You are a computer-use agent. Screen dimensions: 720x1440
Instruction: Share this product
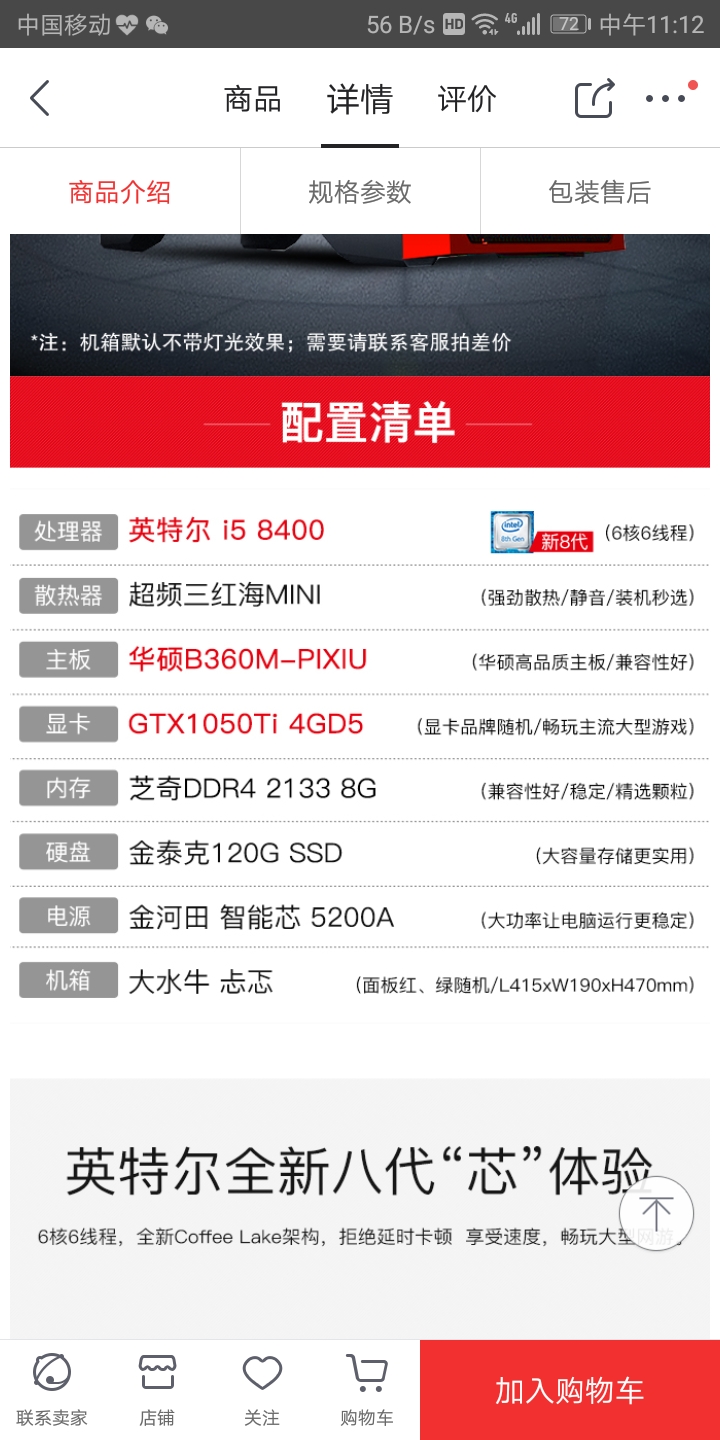click(594, 99)
